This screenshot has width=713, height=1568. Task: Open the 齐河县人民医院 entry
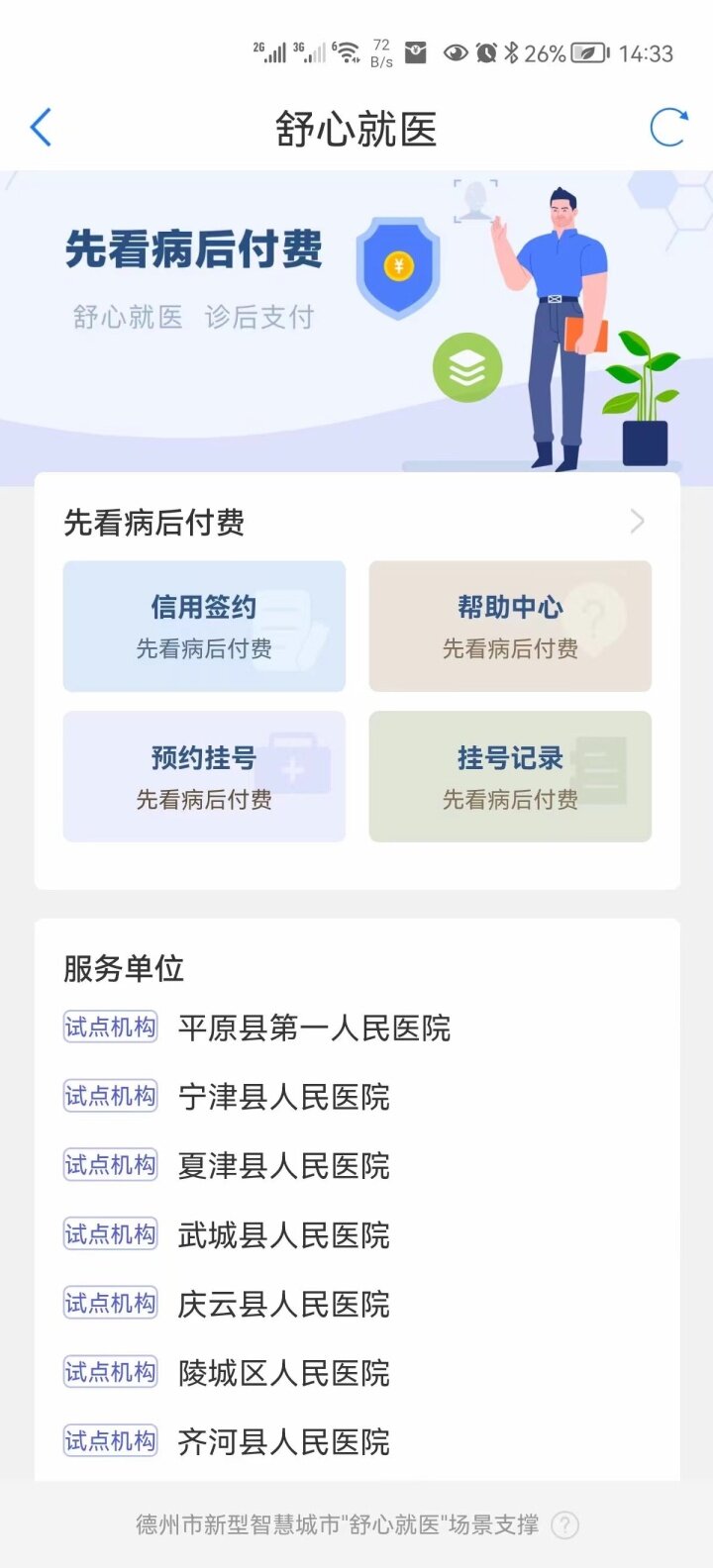tap(283, 1442)
